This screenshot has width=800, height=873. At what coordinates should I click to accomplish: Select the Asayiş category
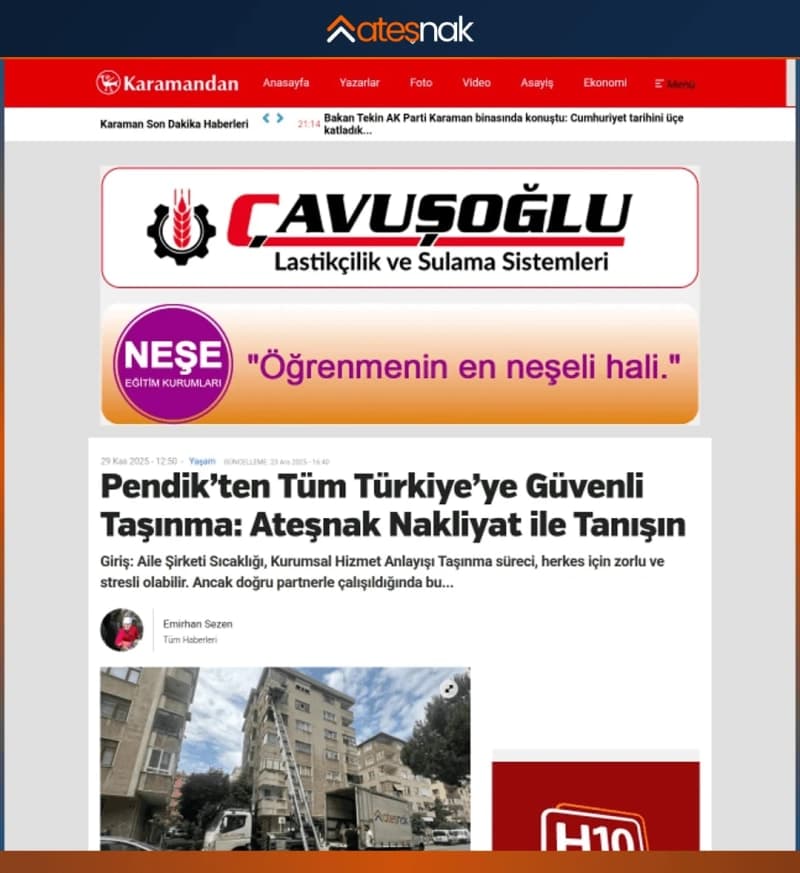pos(538,83)
